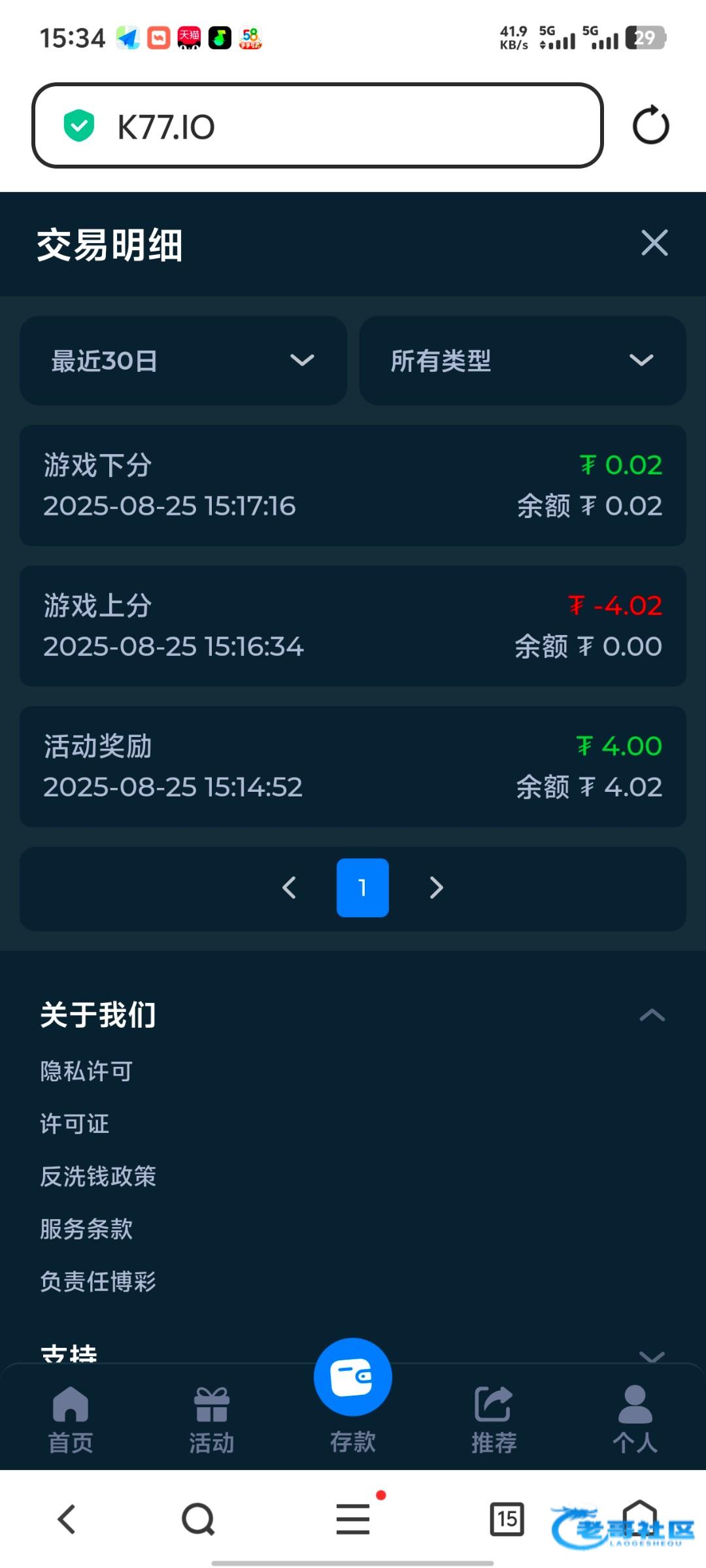
Task: Reload the page with the refresh icon
Action: (x=650, y=125)
